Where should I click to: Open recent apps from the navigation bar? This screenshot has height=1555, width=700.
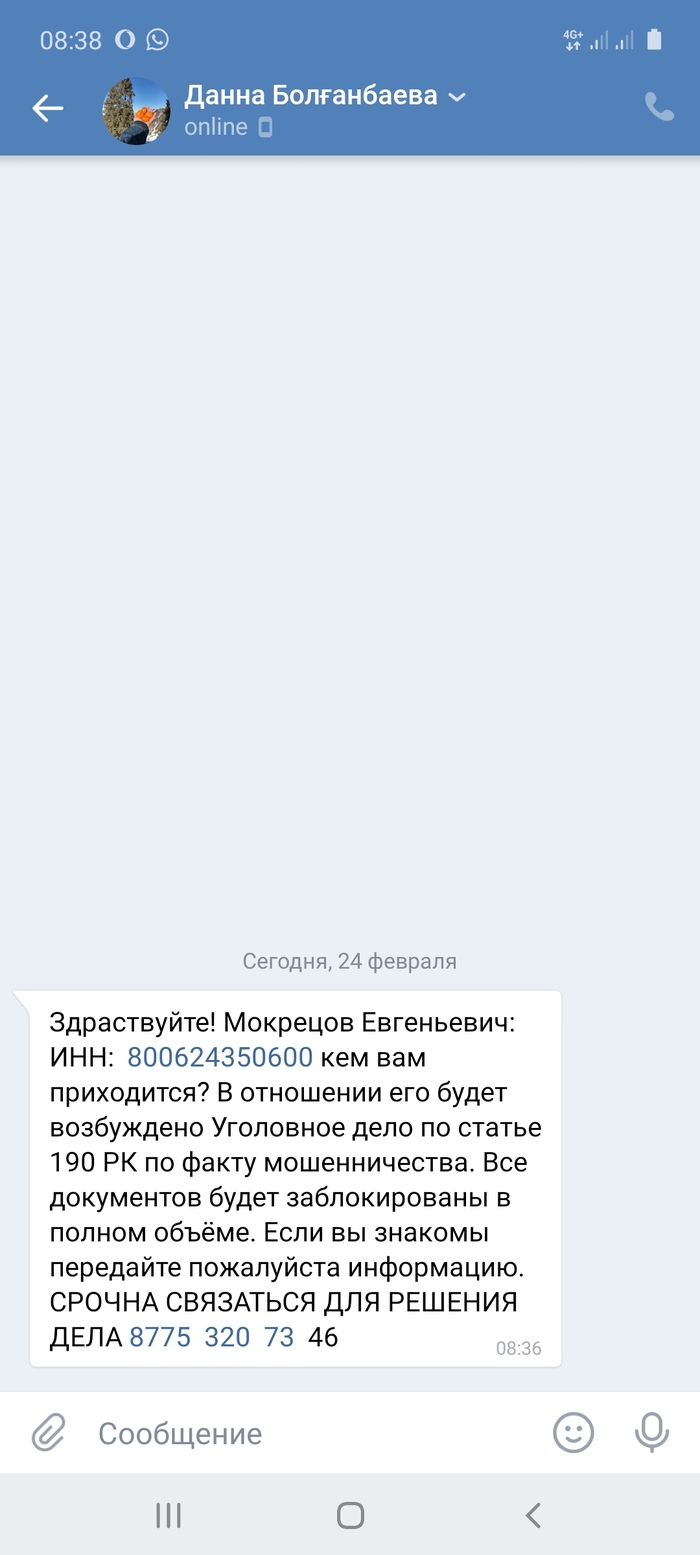[168, 1516]
